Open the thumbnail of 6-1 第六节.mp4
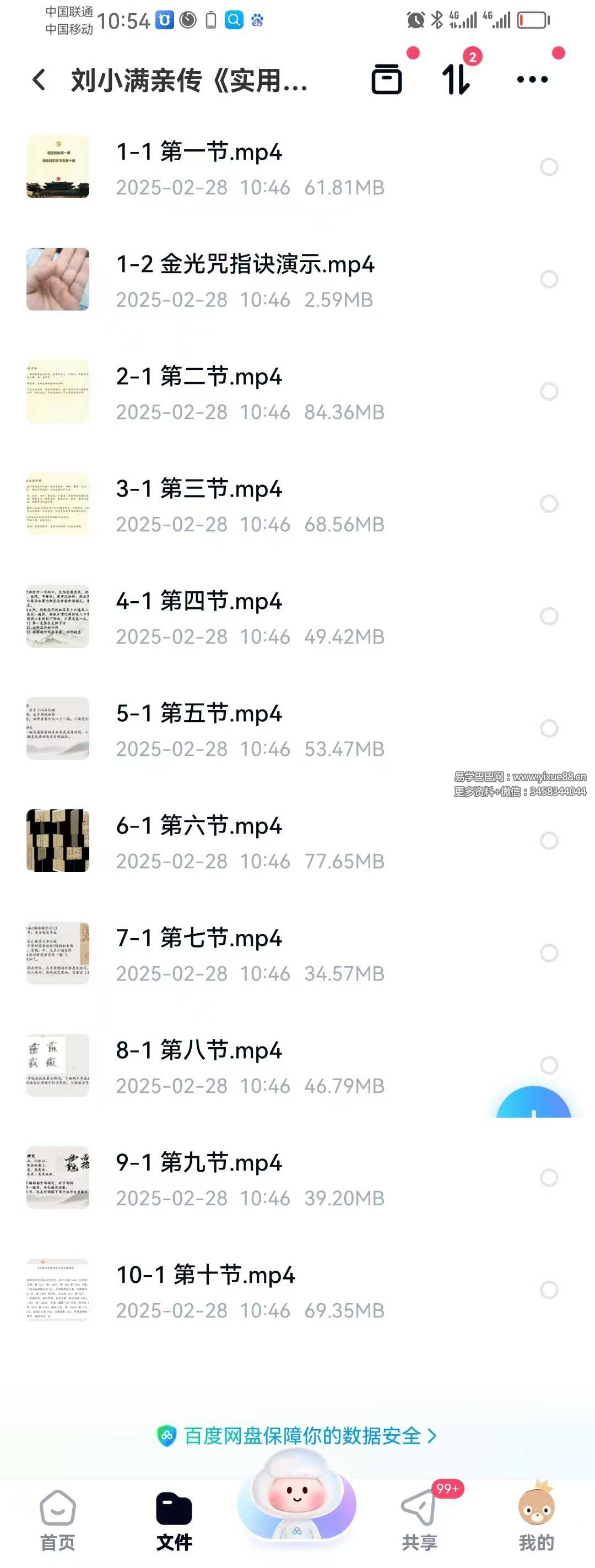The image size is (595, 1568). pos(58,841)
